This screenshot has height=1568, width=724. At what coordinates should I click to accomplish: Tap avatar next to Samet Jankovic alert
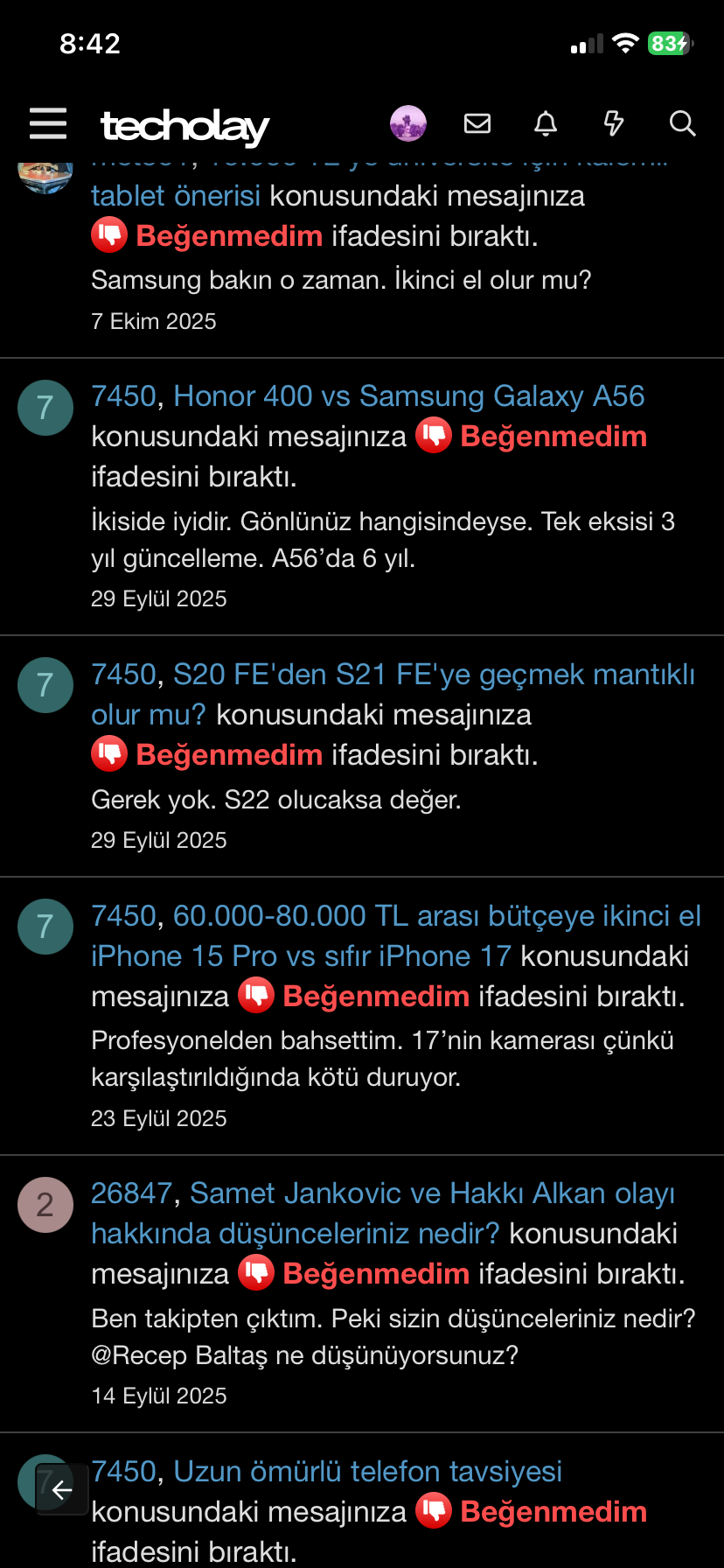pyautogui.click(x=45, y=1205)
